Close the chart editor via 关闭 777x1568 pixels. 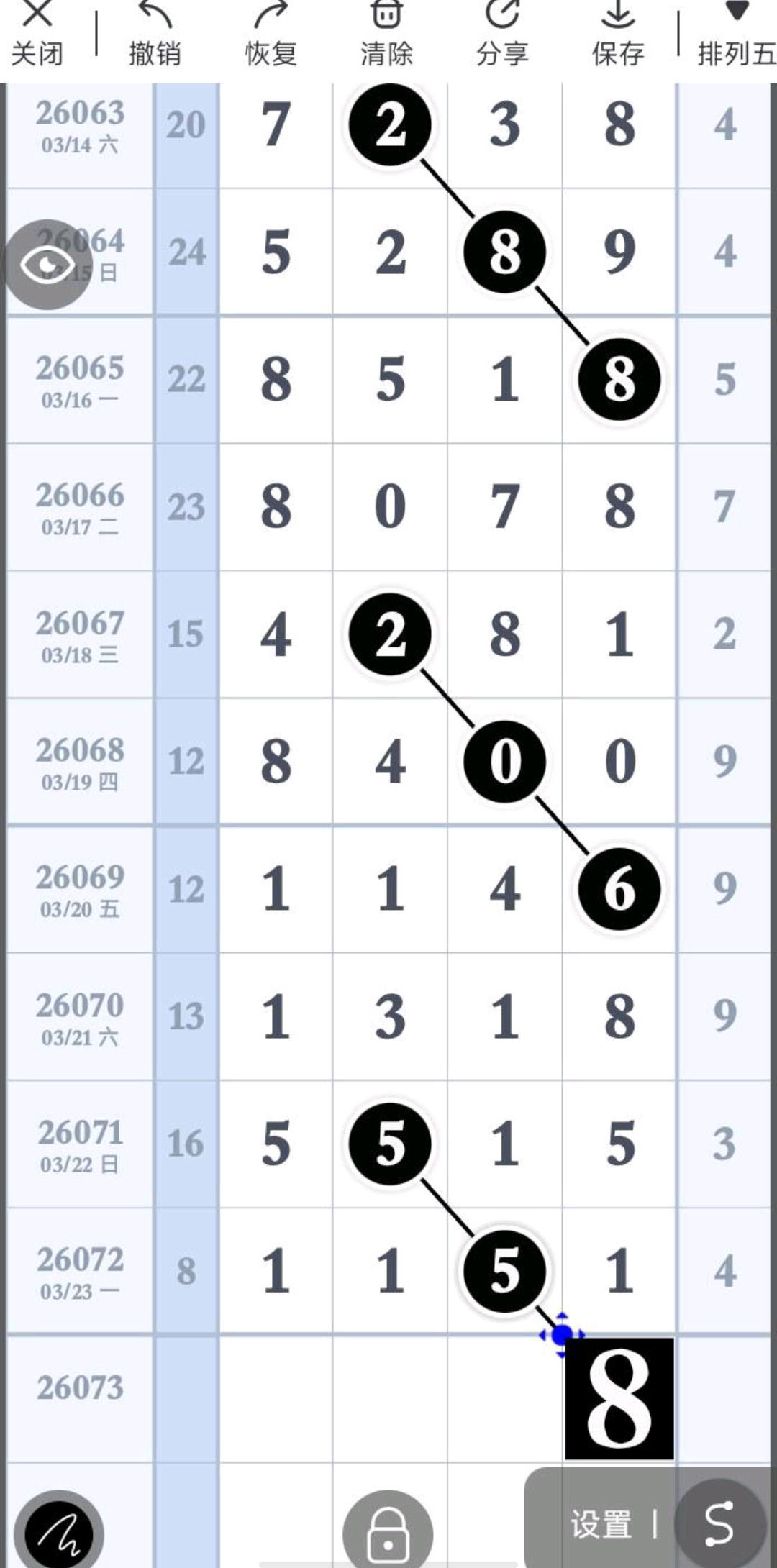coord(37,35)
